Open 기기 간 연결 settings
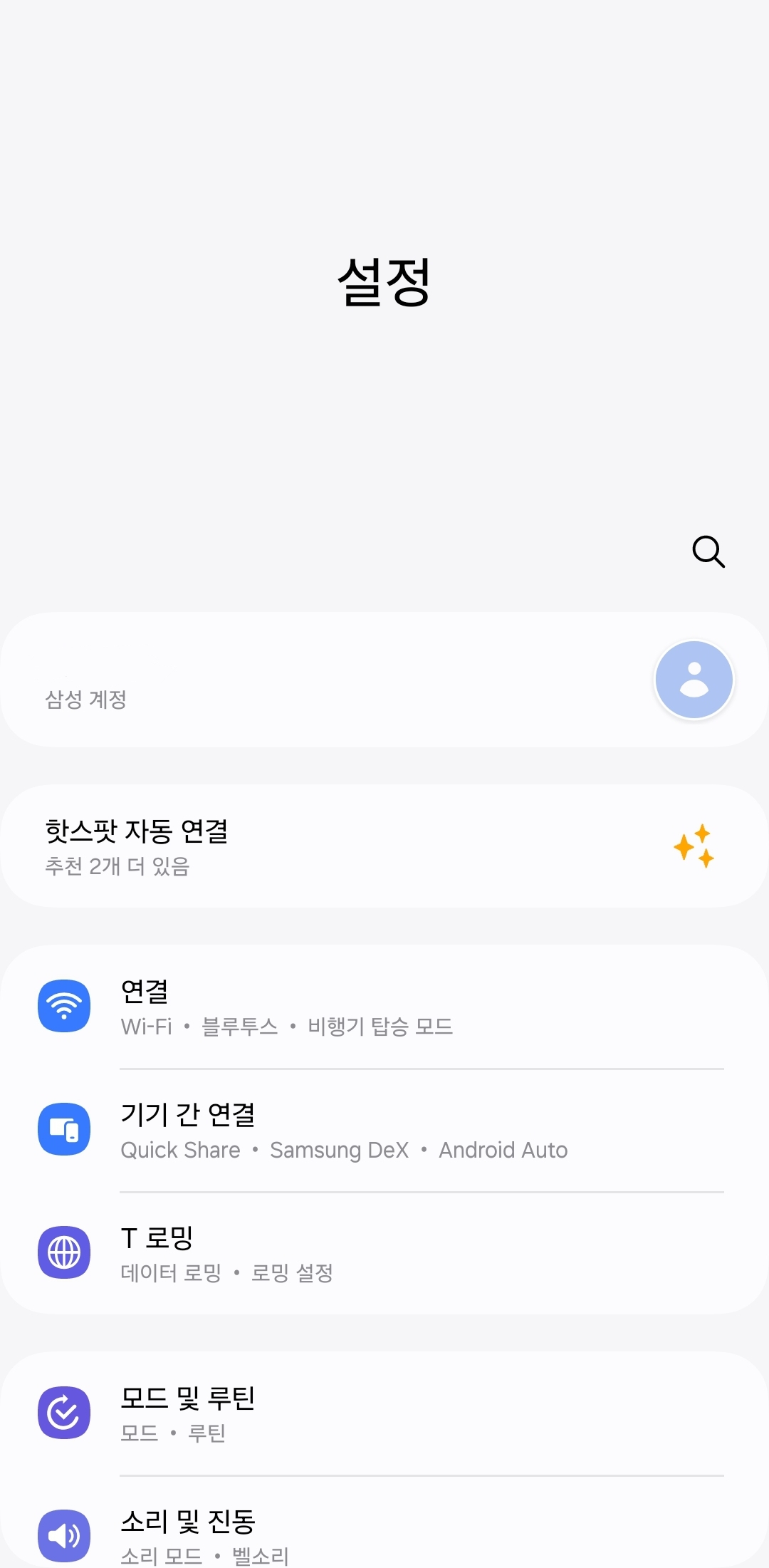769x1568 pixels. tap(384, 1131)
